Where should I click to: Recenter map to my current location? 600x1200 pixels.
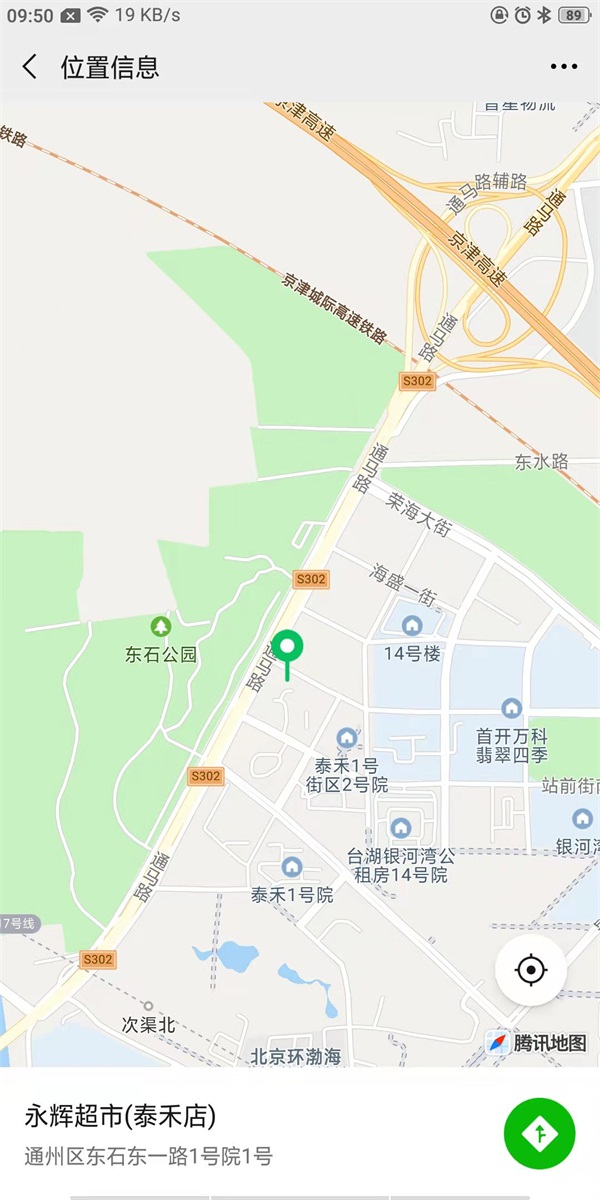coord(531,970)
